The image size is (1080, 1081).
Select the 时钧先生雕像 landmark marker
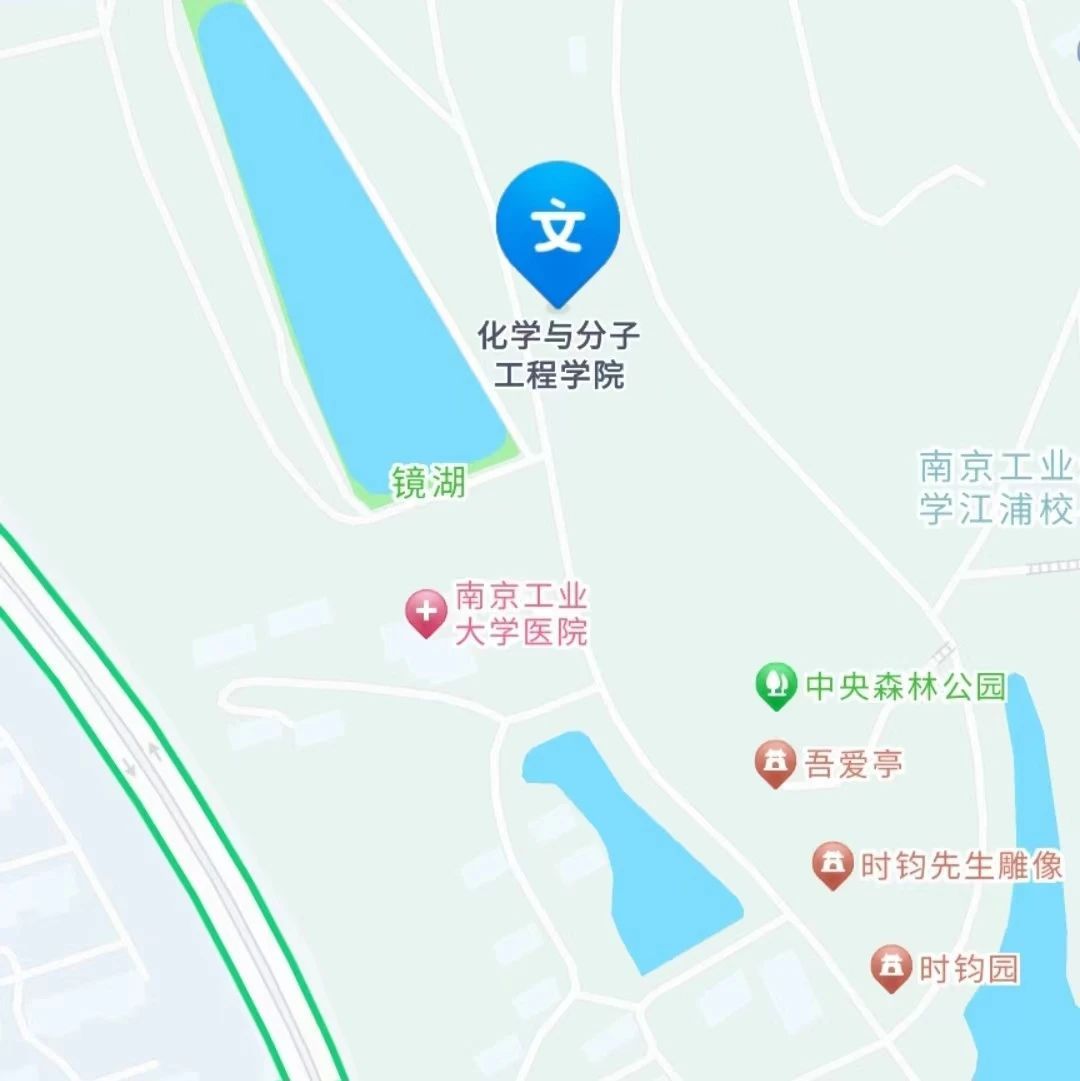tap(831, 863)
